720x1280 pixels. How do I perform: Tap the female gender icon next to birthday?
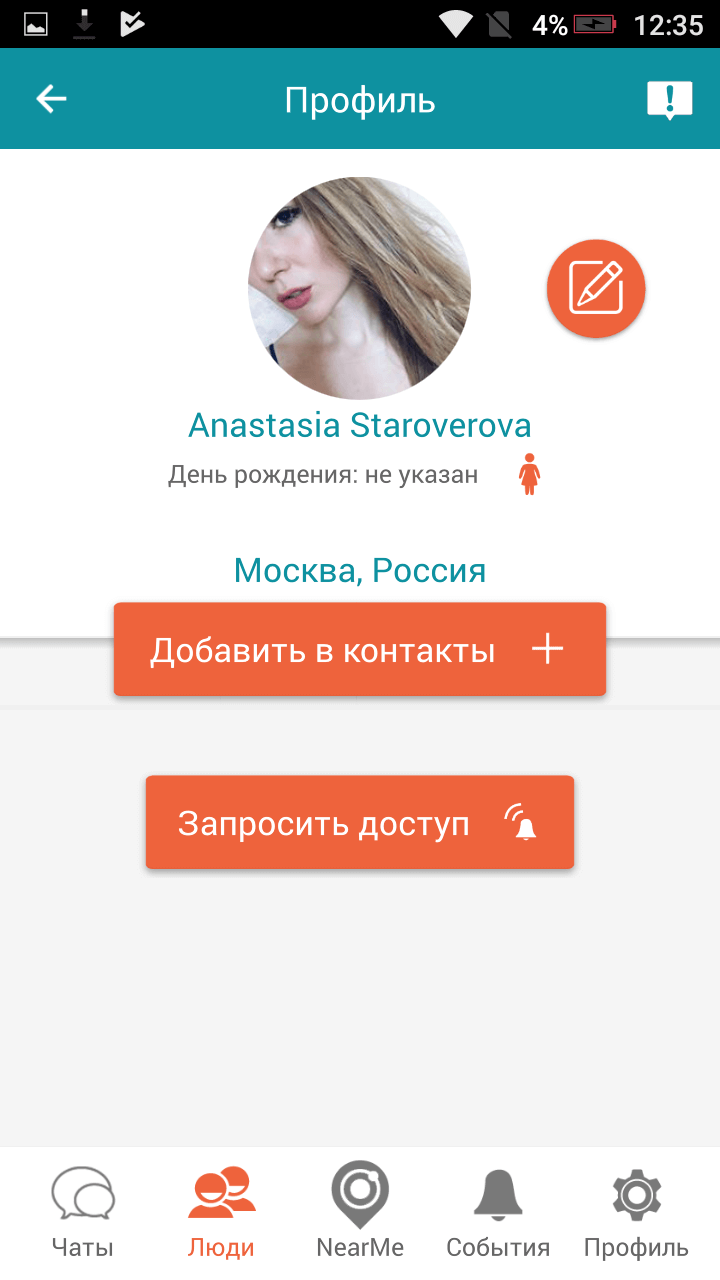point(528,474)
